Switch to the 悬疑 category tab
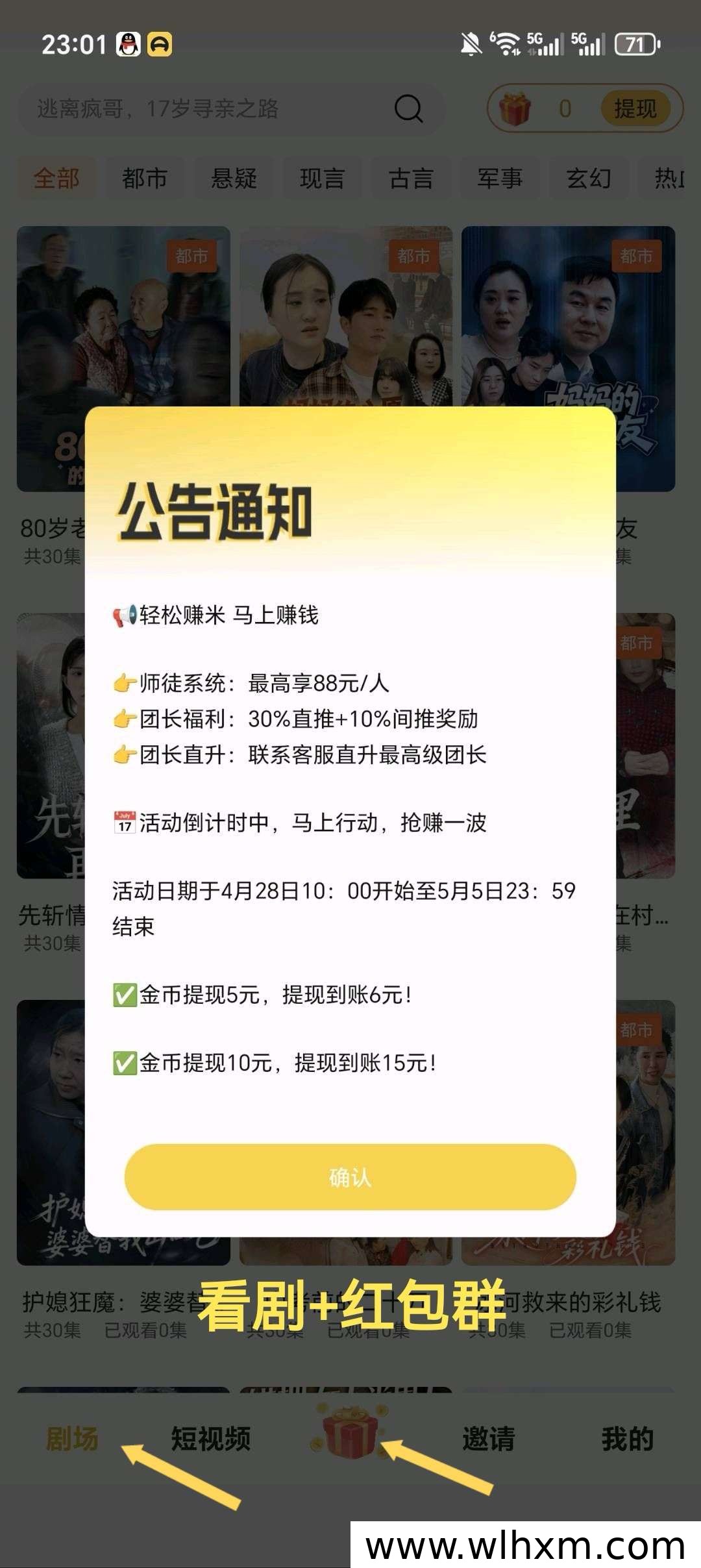 (234, 178)
